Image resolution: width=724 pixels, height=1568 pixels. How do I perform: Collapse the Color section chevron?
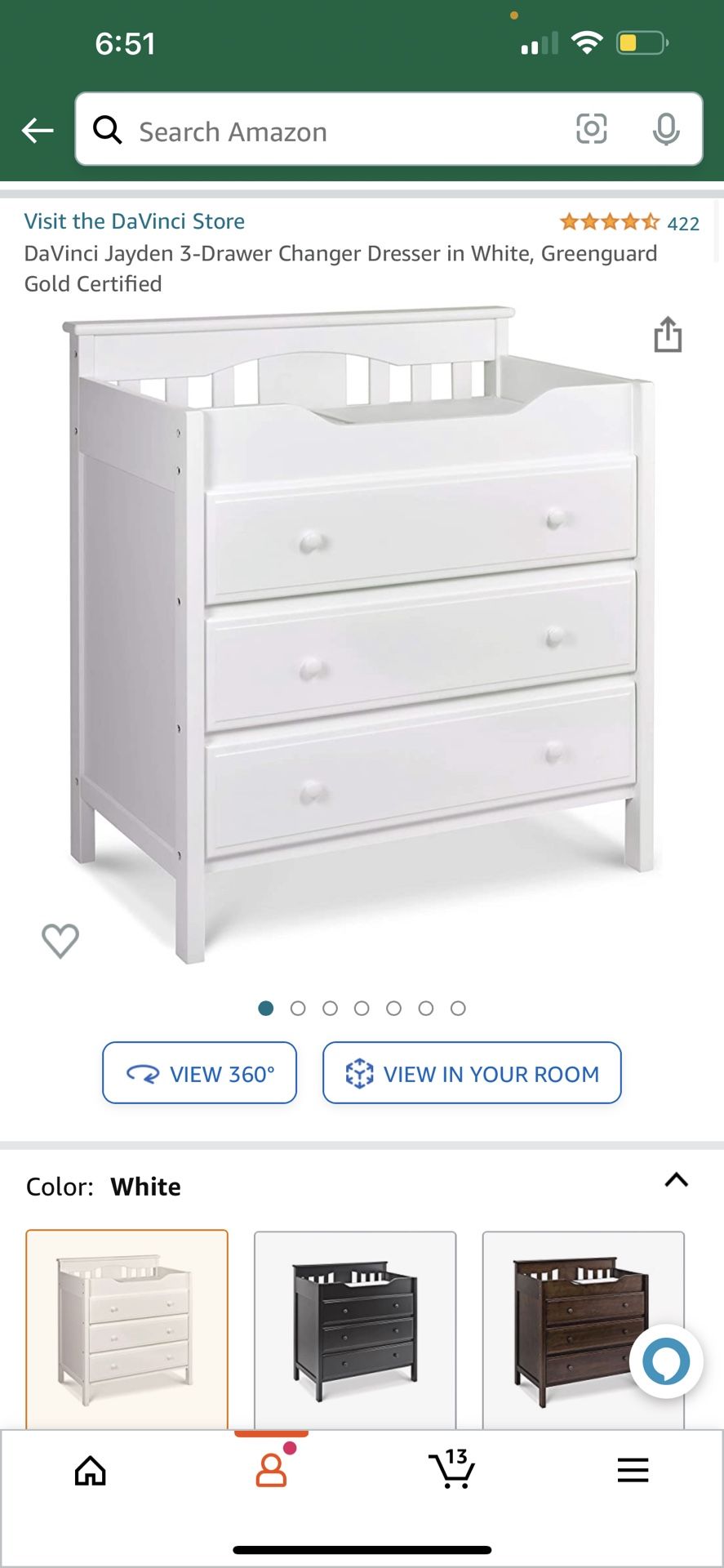coord(676,1179)
